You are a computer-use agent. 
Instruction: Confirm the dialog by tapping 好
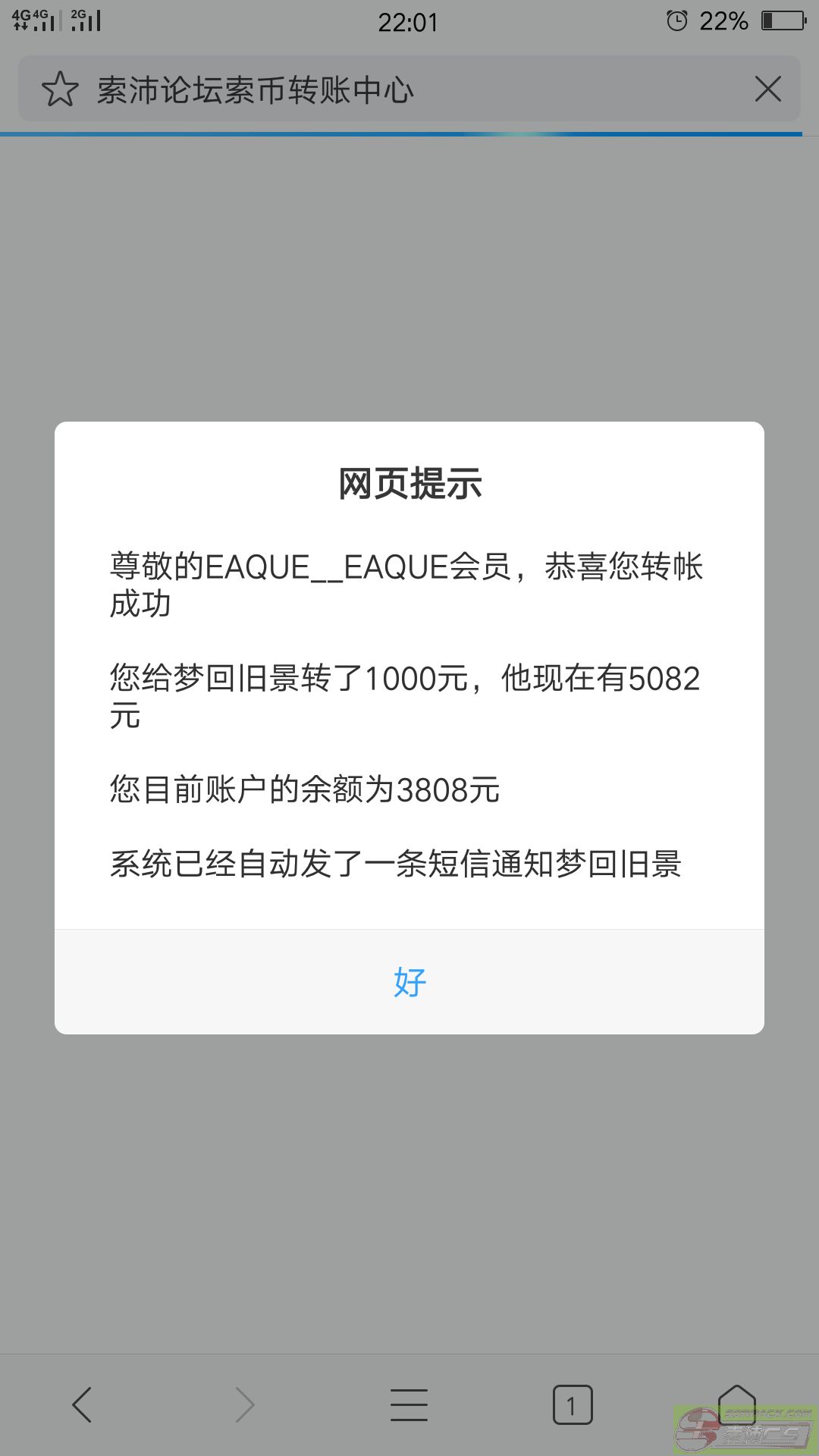(x=409, y=982)
